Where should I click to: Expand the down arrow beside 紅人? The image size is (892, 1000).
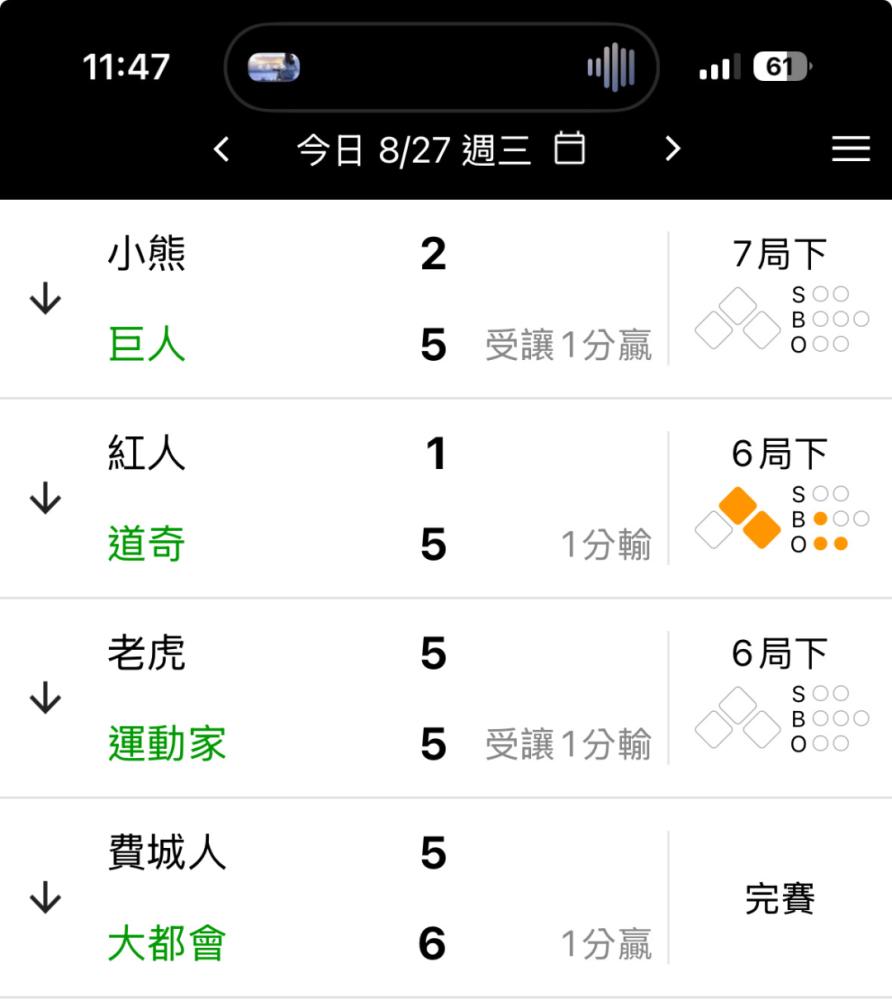tap(45, 498)
